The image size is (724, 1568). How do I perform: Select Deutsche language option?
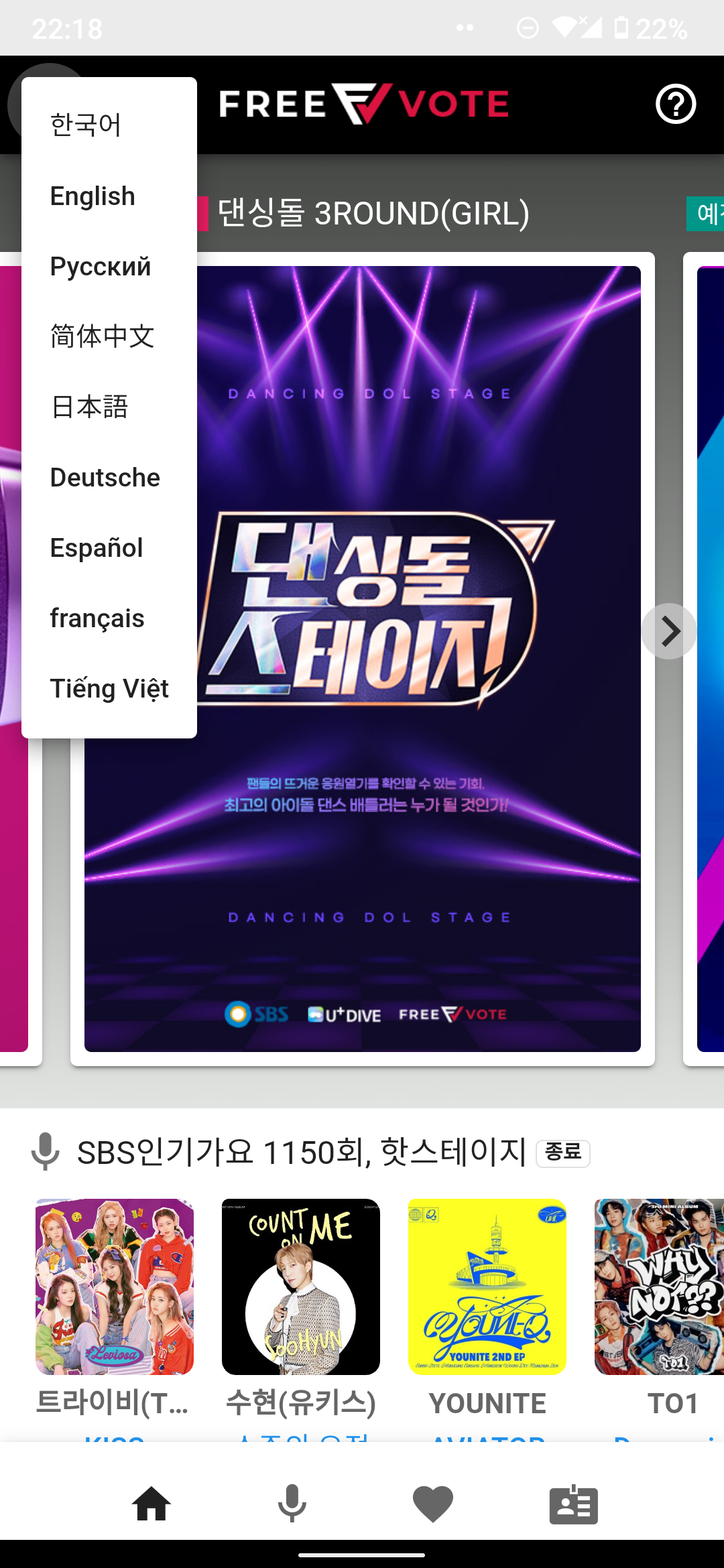105,478
